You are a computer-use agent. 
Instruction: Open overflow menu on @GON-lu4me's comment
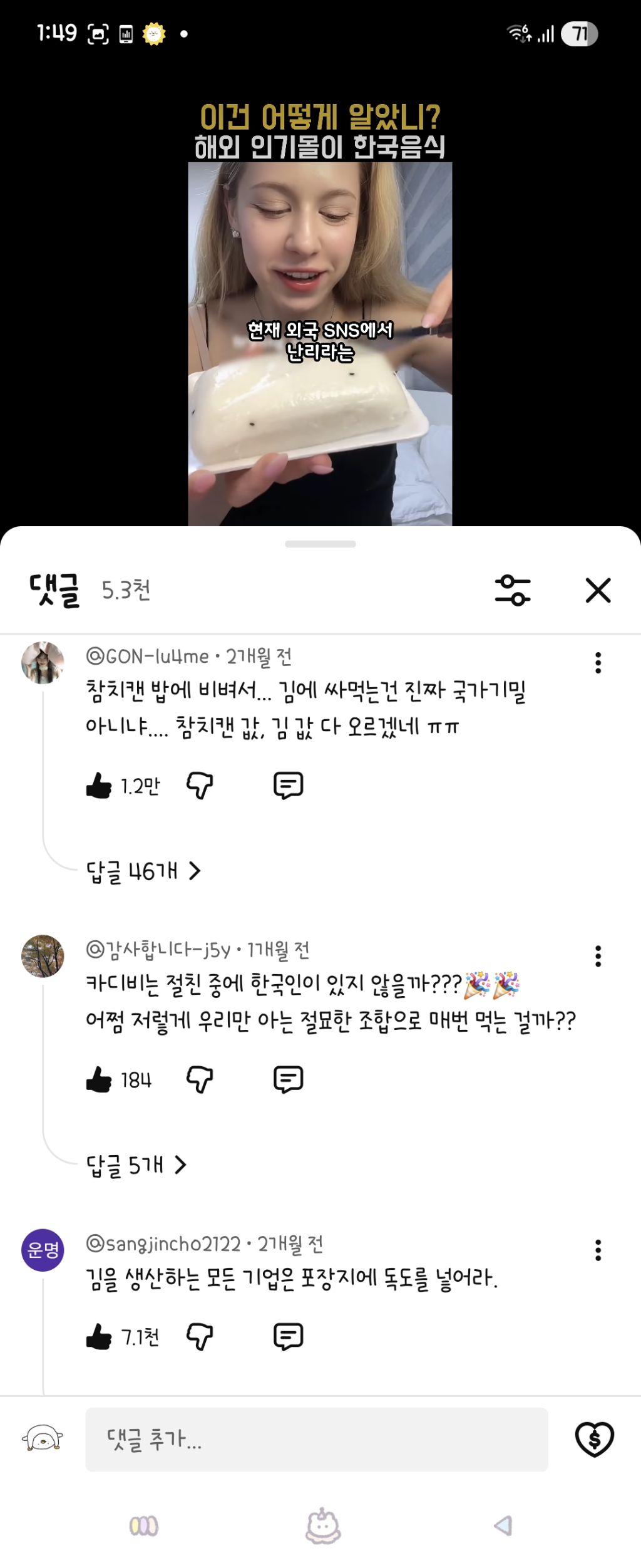click(x=598, y=663)
